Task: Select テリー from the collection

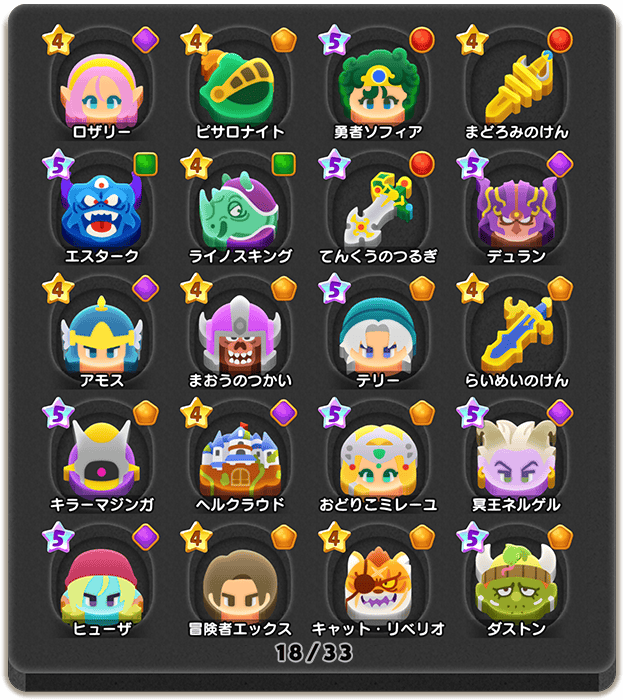Action: (x=378, y=336)
